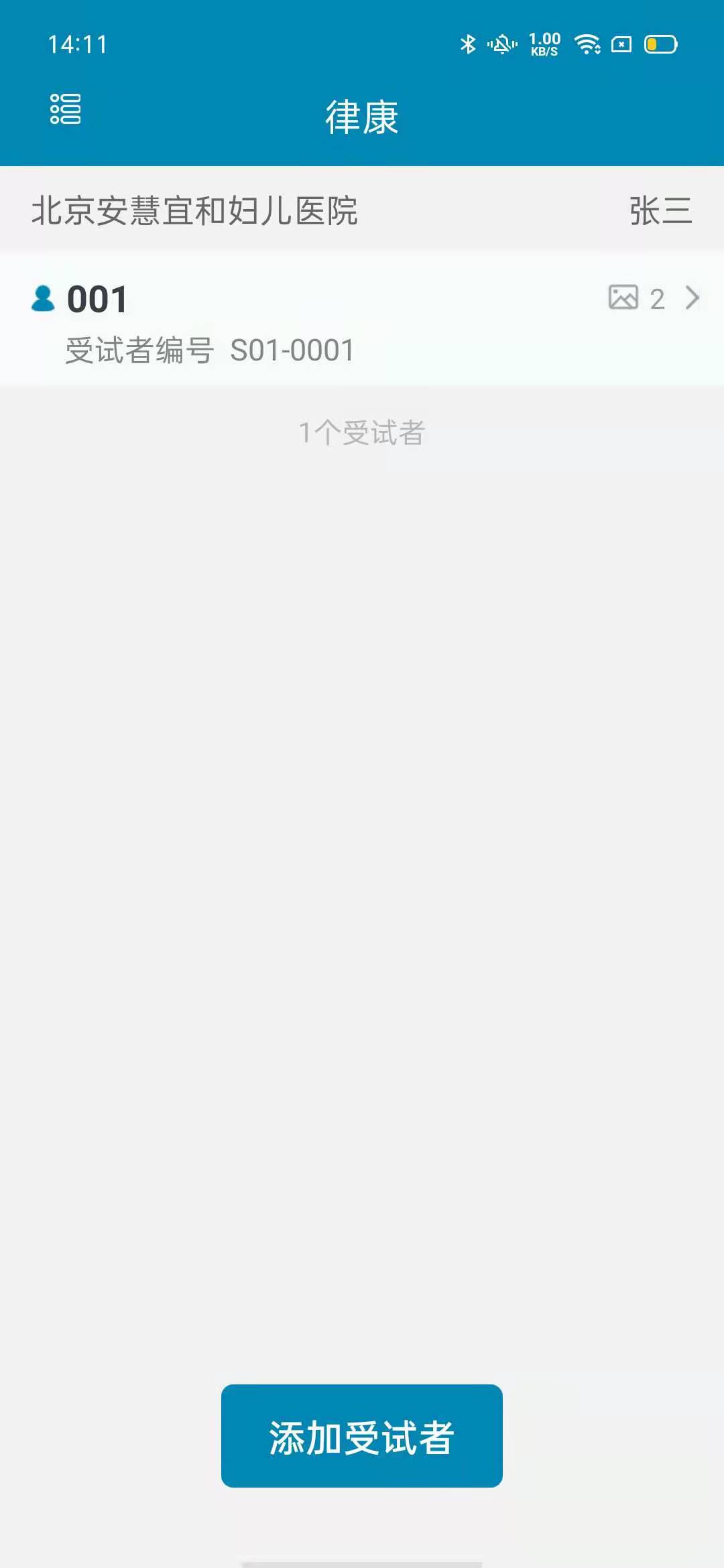The width and height of the screenshot is (724, 1568).
Task: Open subject record labeled 001
Action: tap(96, 298)
